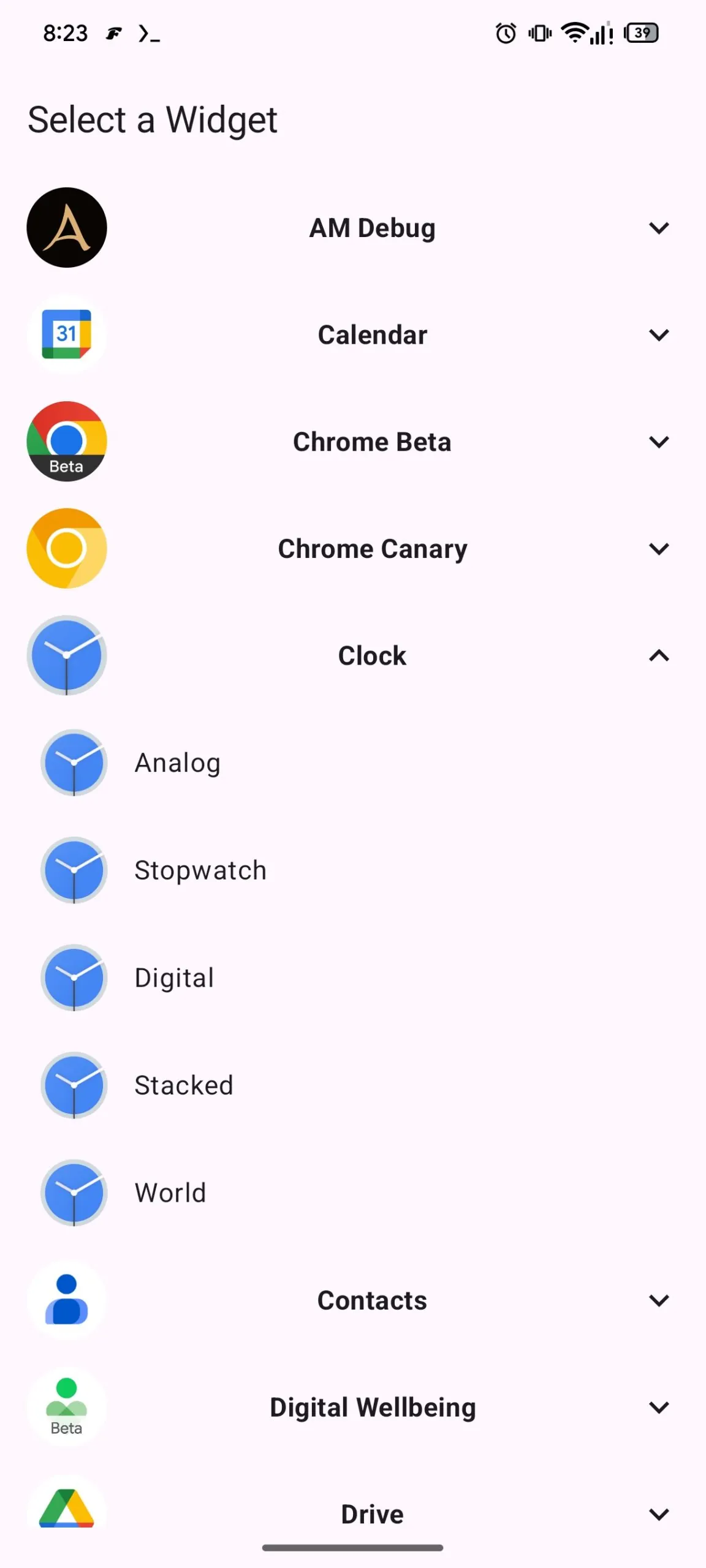Viewport: 706px width, 1568px height.
Task: Click the World clock widget icon
Action: pos(73,1192)
